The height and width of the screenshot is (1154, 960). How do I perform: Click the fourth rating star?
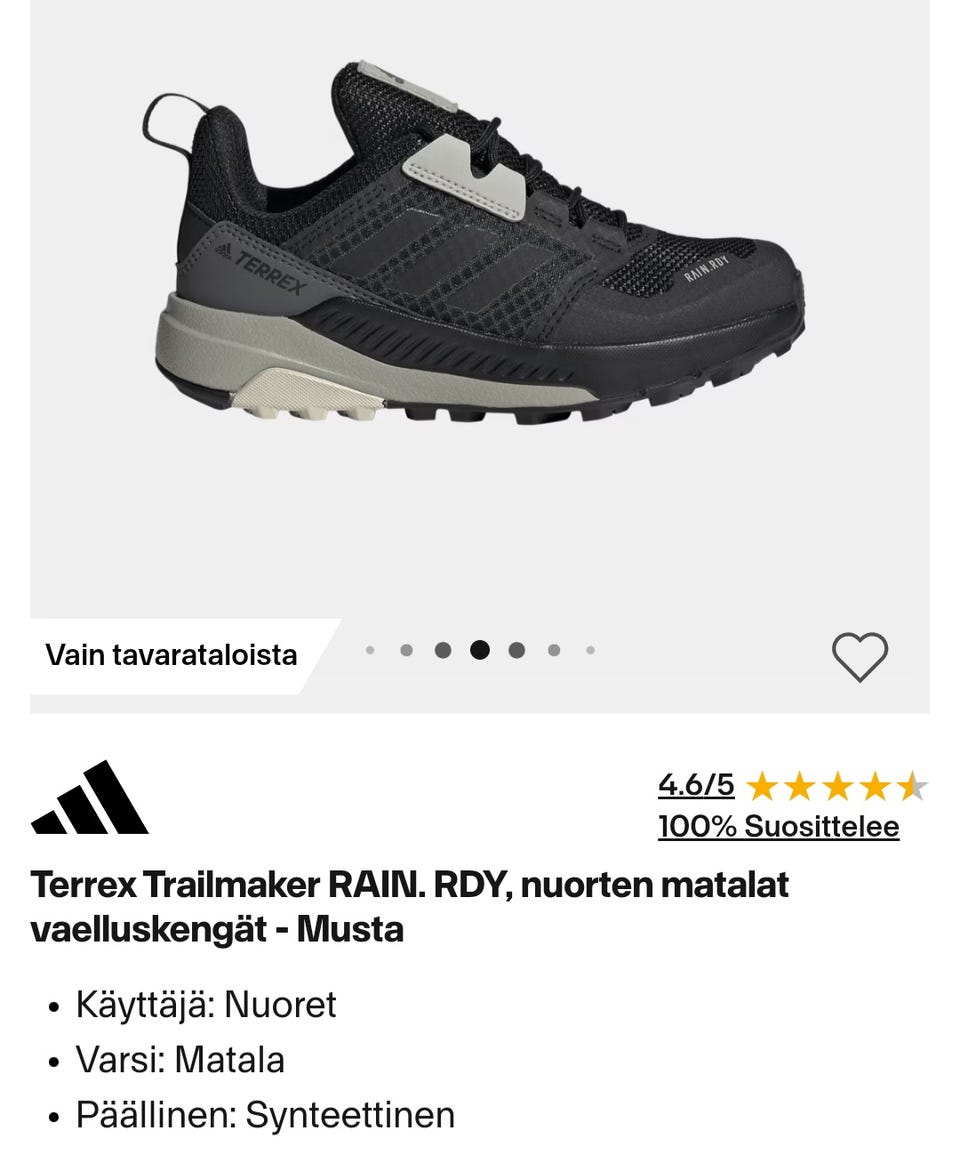pyautogui.click(x=874, y=788)
